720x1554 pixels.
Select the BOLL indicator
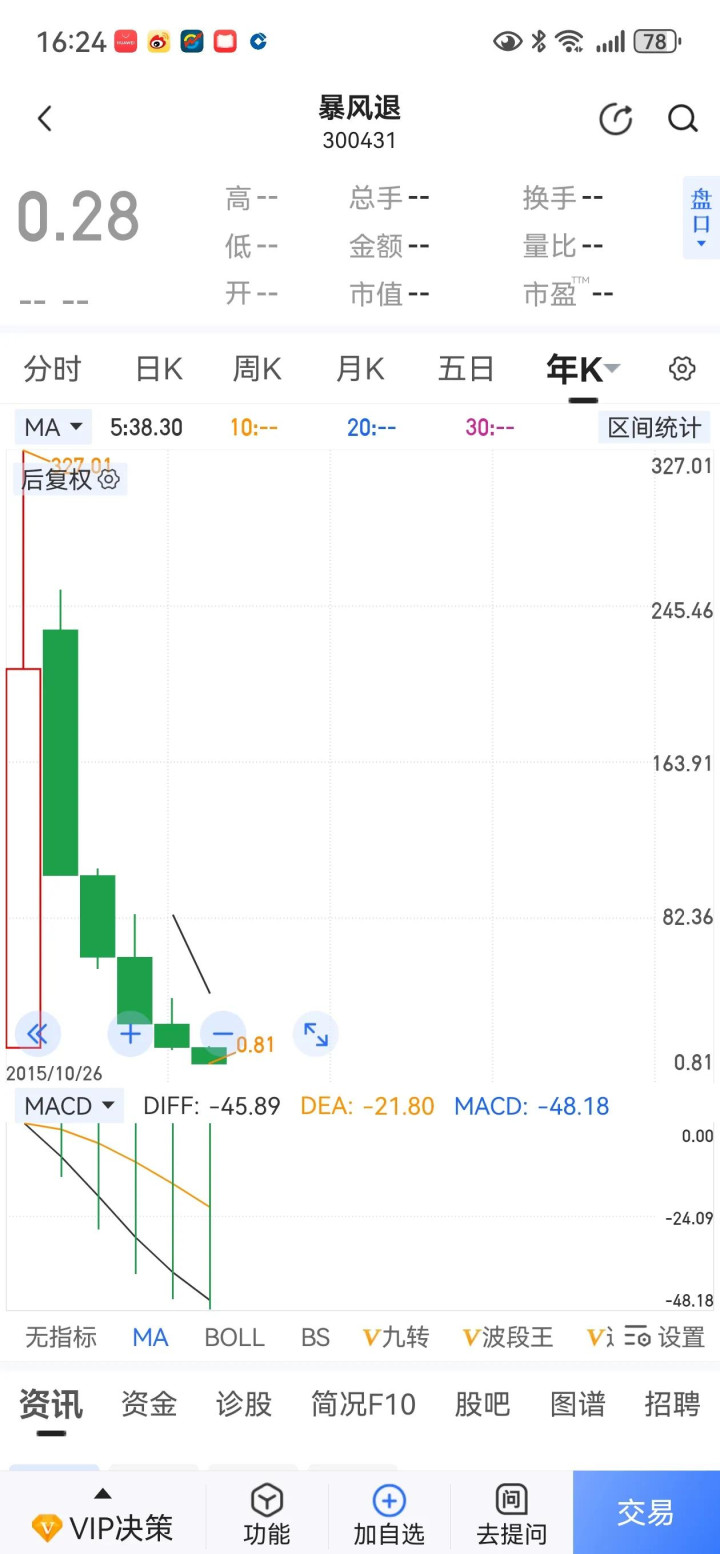(x=234, y=1337)
